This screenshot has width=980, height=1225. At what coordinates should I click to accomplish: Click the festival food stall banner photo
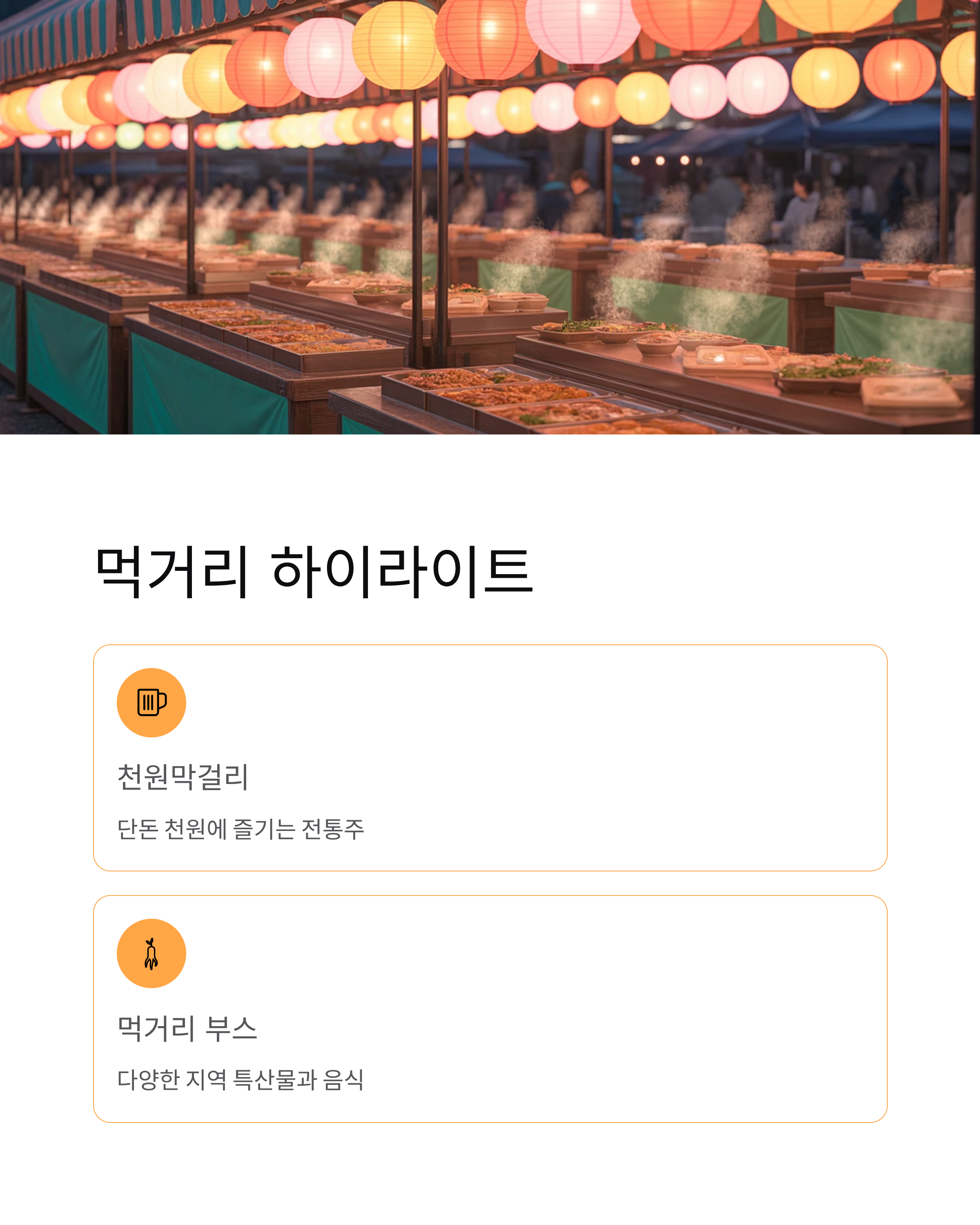coord(489,216)
